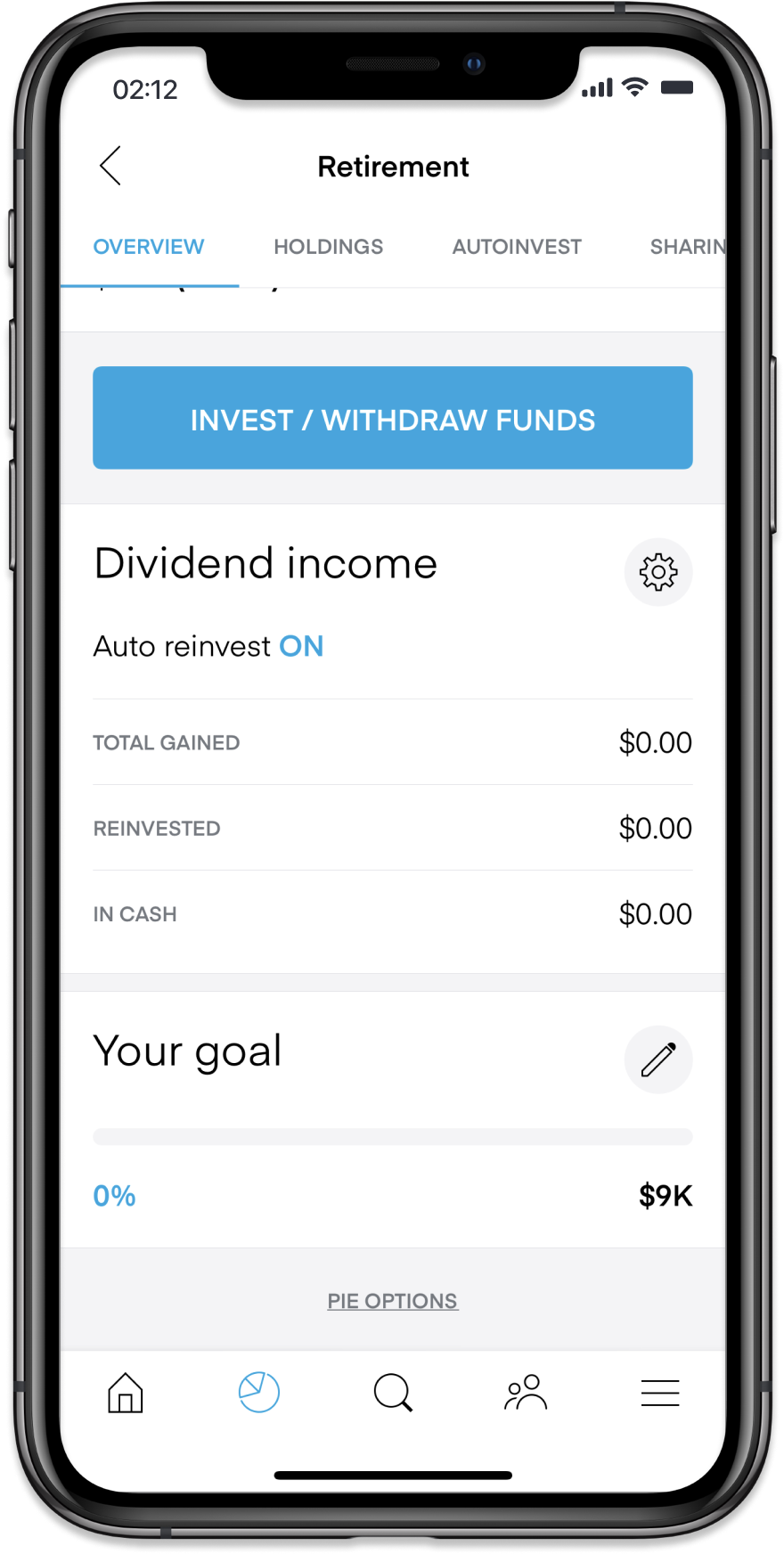Open the AutoInvest tab
The image size is (784, 1554).
coord(517,247)
